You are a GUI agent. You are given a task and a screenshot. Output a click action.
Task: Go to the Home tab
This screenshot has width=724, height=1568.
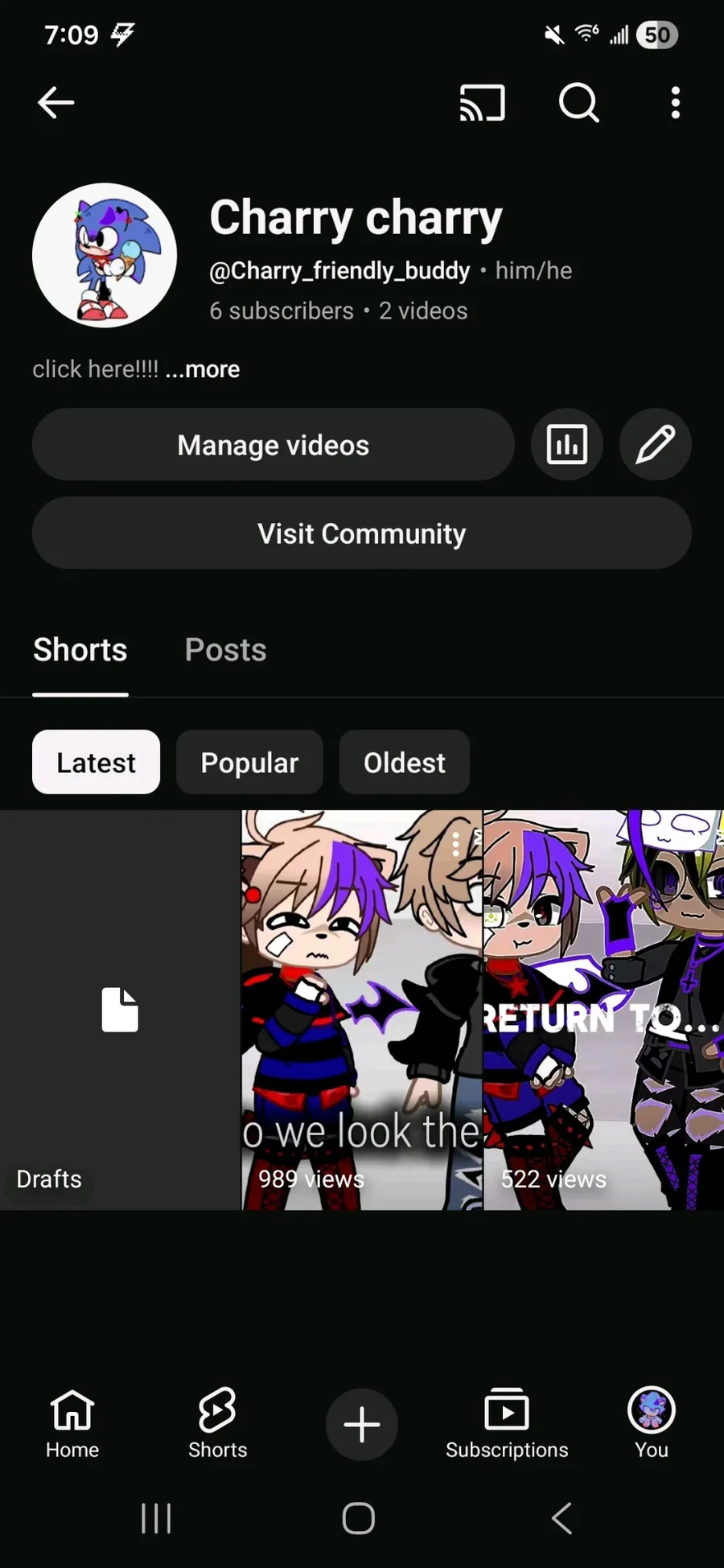pos(72,1424)
